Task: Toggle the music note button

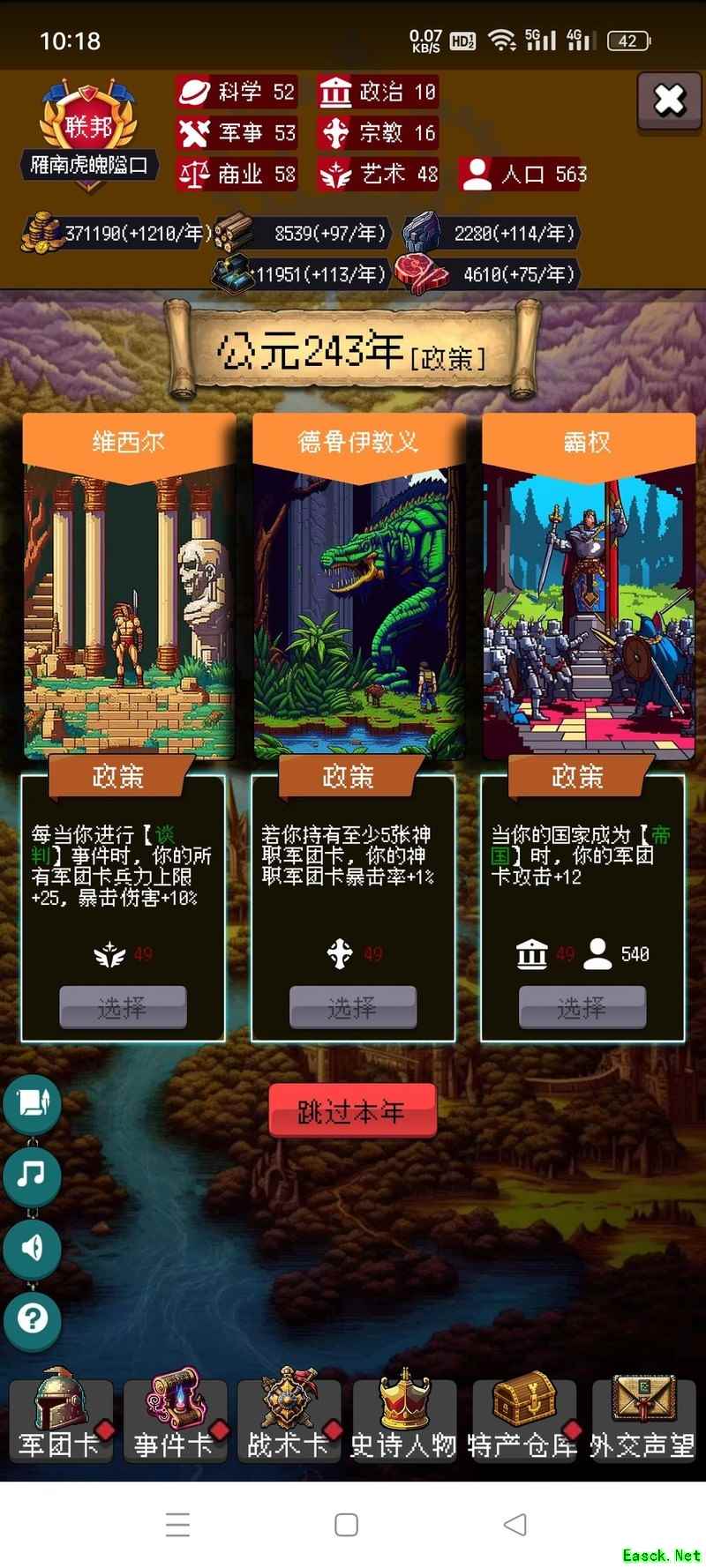Action: coord(33,1174)
